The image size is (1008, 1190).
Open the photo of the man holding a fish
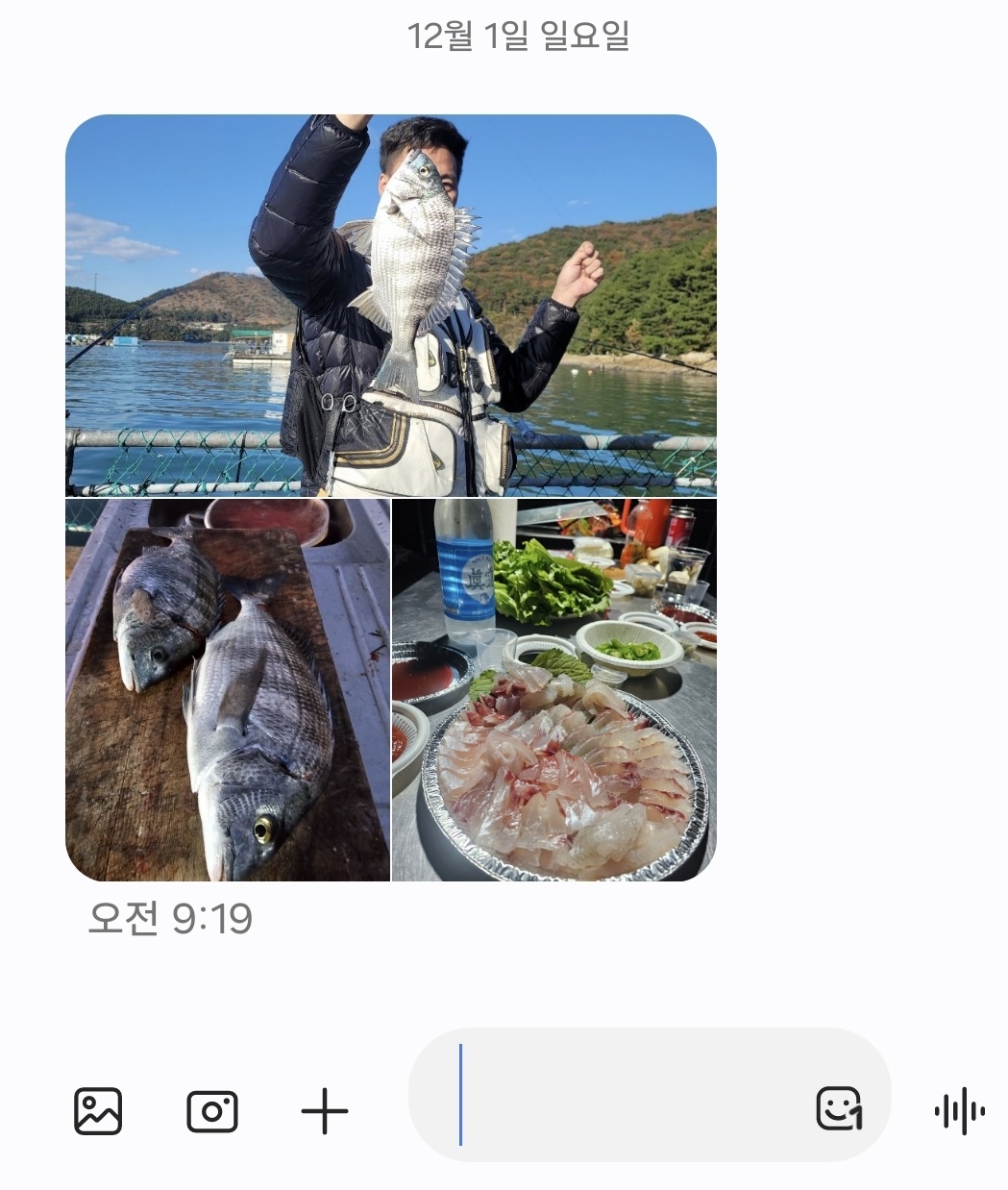(x=390, y=305)
